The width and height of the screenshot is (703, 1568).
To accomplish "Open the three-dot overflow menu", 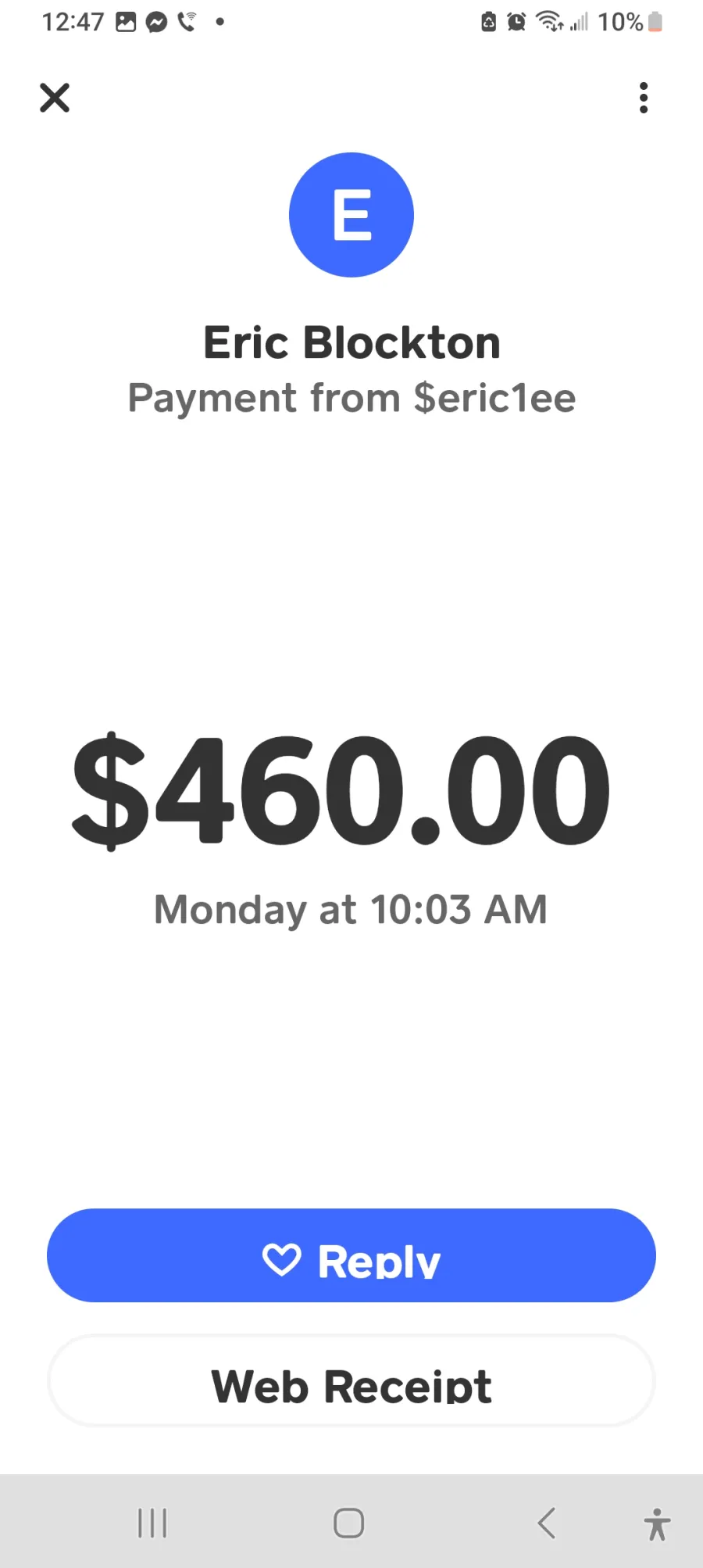I will (644, 98).
